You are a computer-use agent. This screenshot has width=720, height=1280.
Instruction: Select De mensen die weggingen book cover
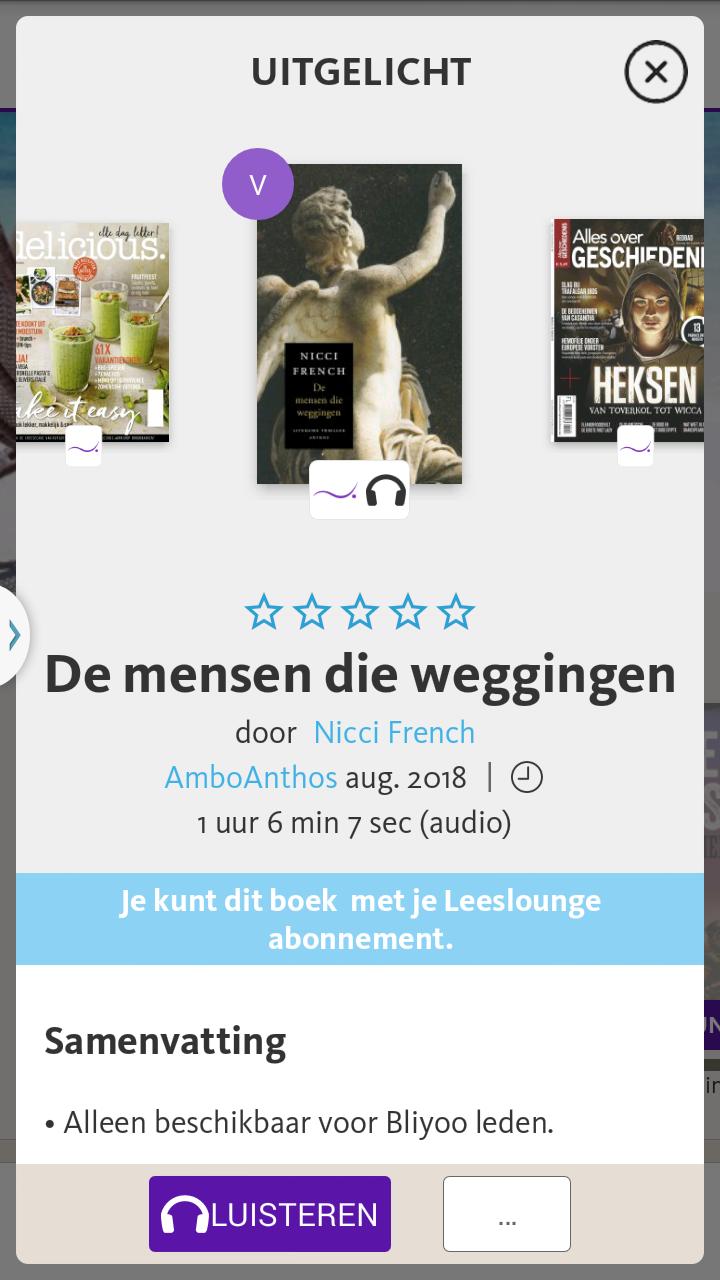pos(359,324)
